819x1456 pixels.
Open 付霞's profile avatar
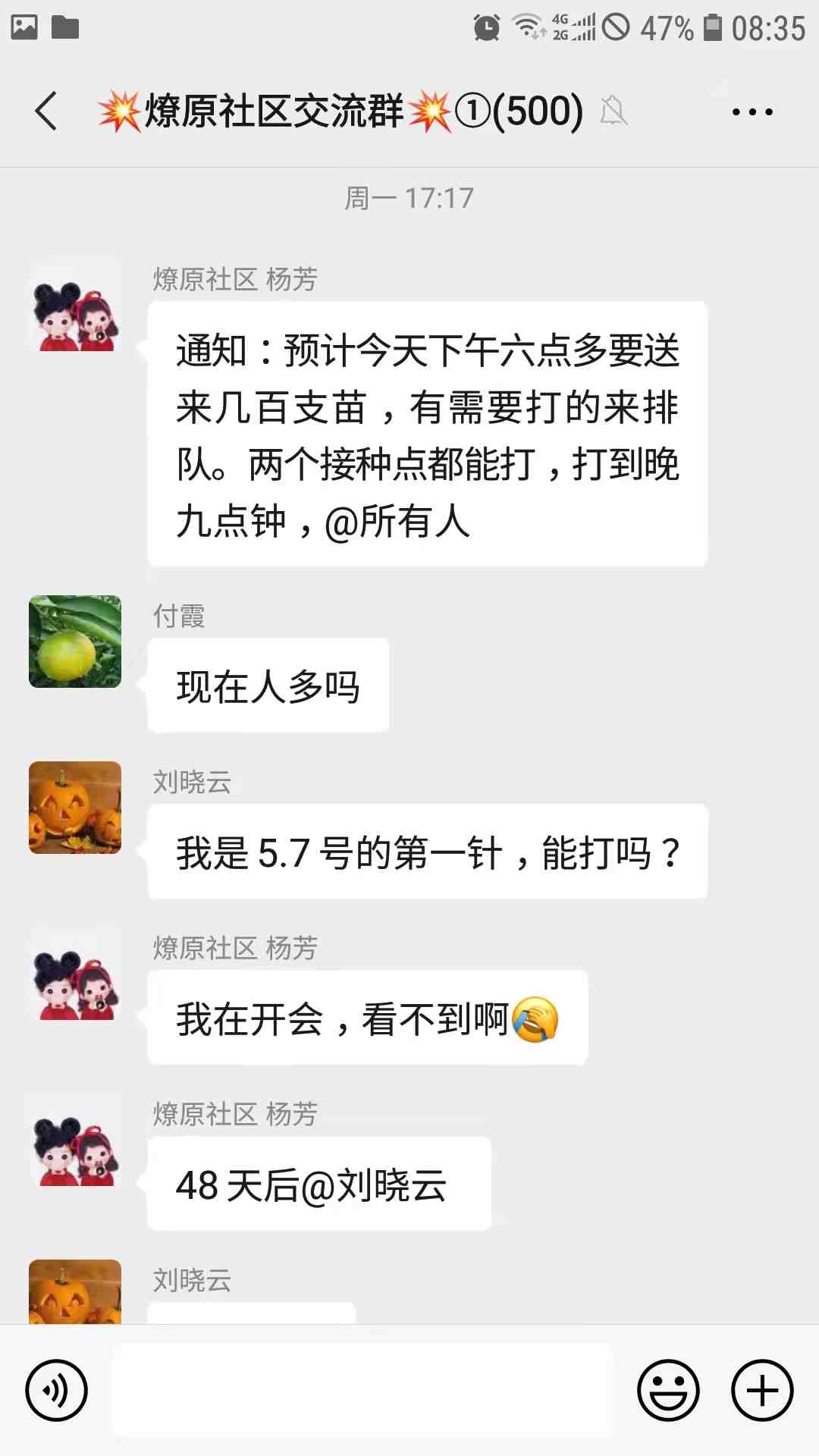point(75,642)
